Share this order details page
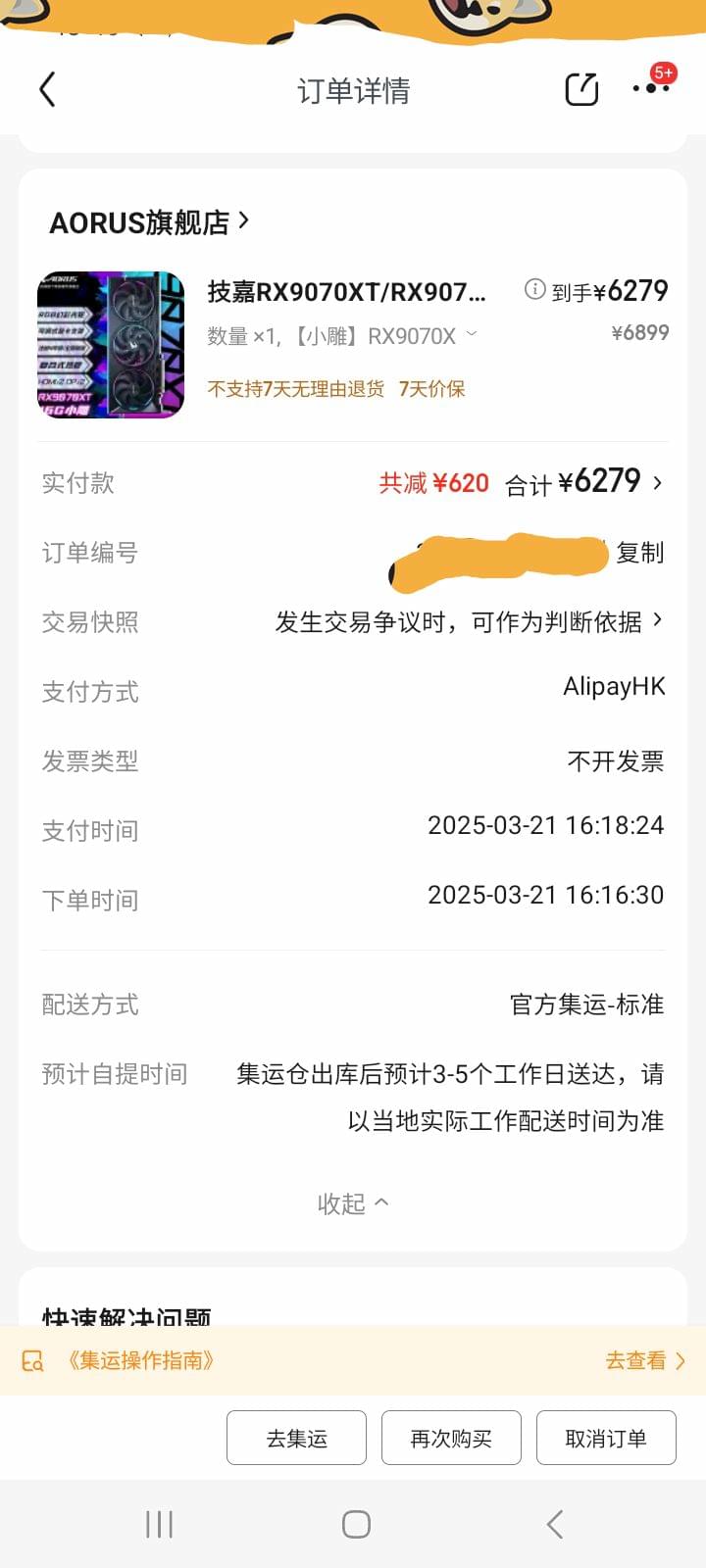This screenshot has height=1568, width=706. click(581, 89)
